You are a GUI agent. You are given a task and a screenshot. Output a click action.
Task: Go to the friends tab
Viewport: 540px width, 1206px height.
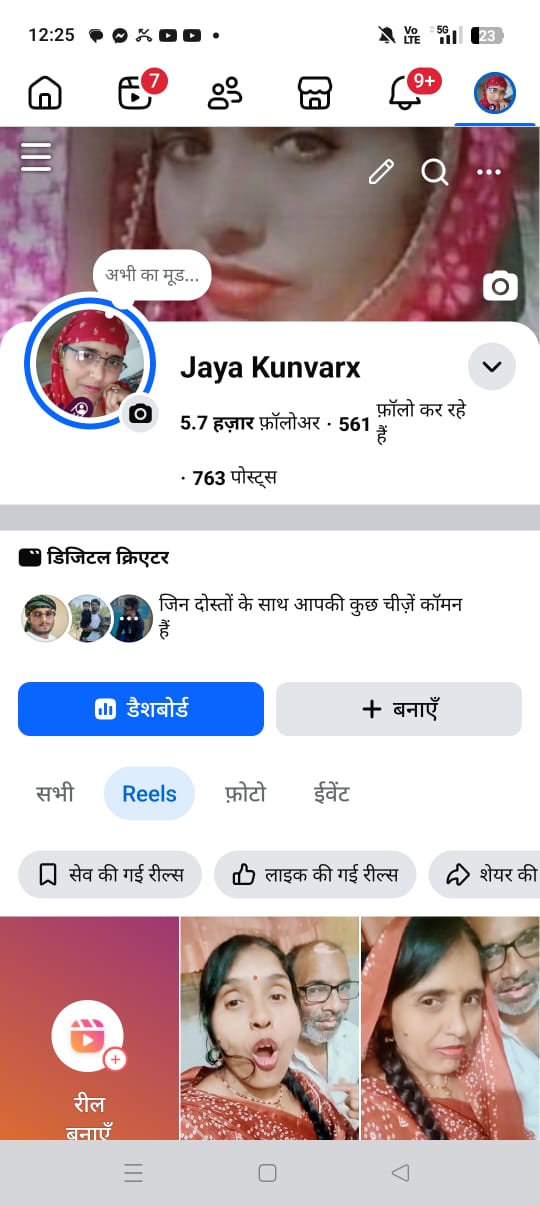coord(225,93)
